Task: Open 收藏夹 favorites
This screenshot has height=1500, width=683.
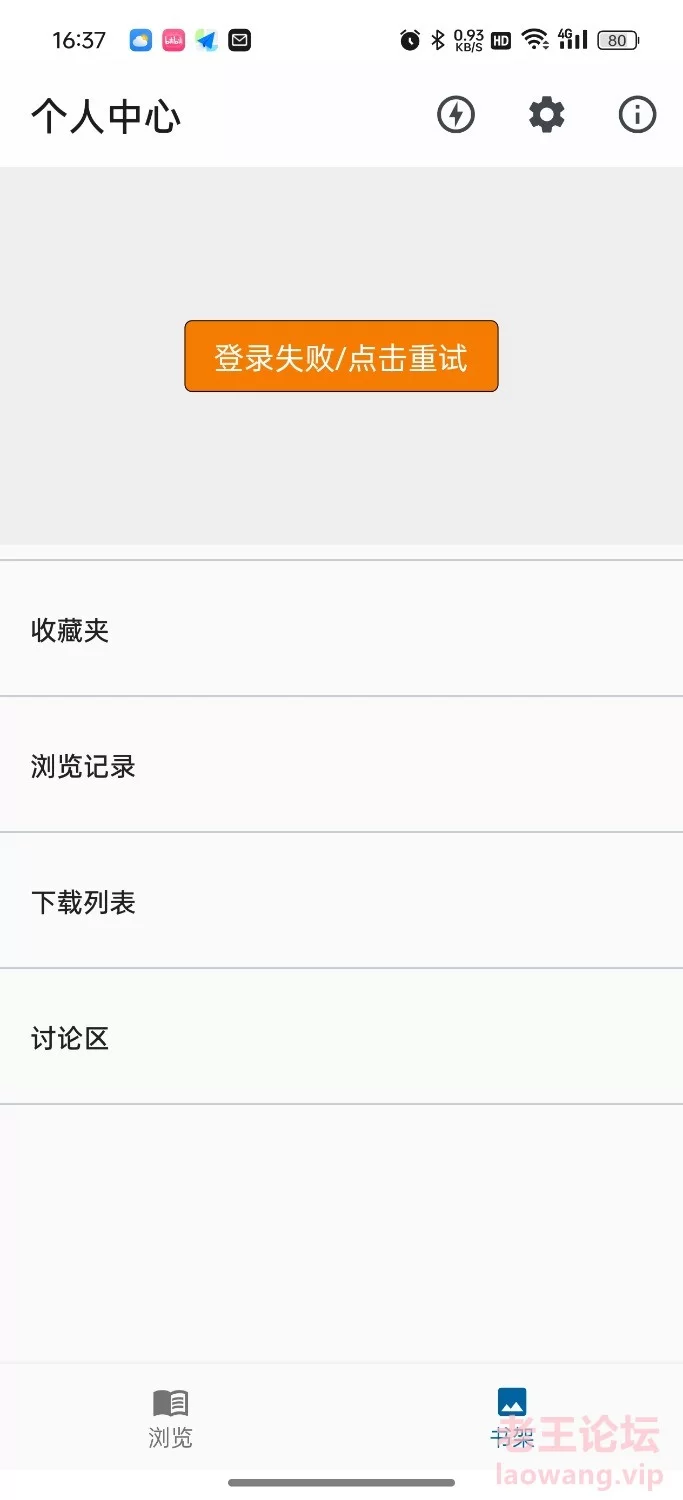Action: pos(341,629)
